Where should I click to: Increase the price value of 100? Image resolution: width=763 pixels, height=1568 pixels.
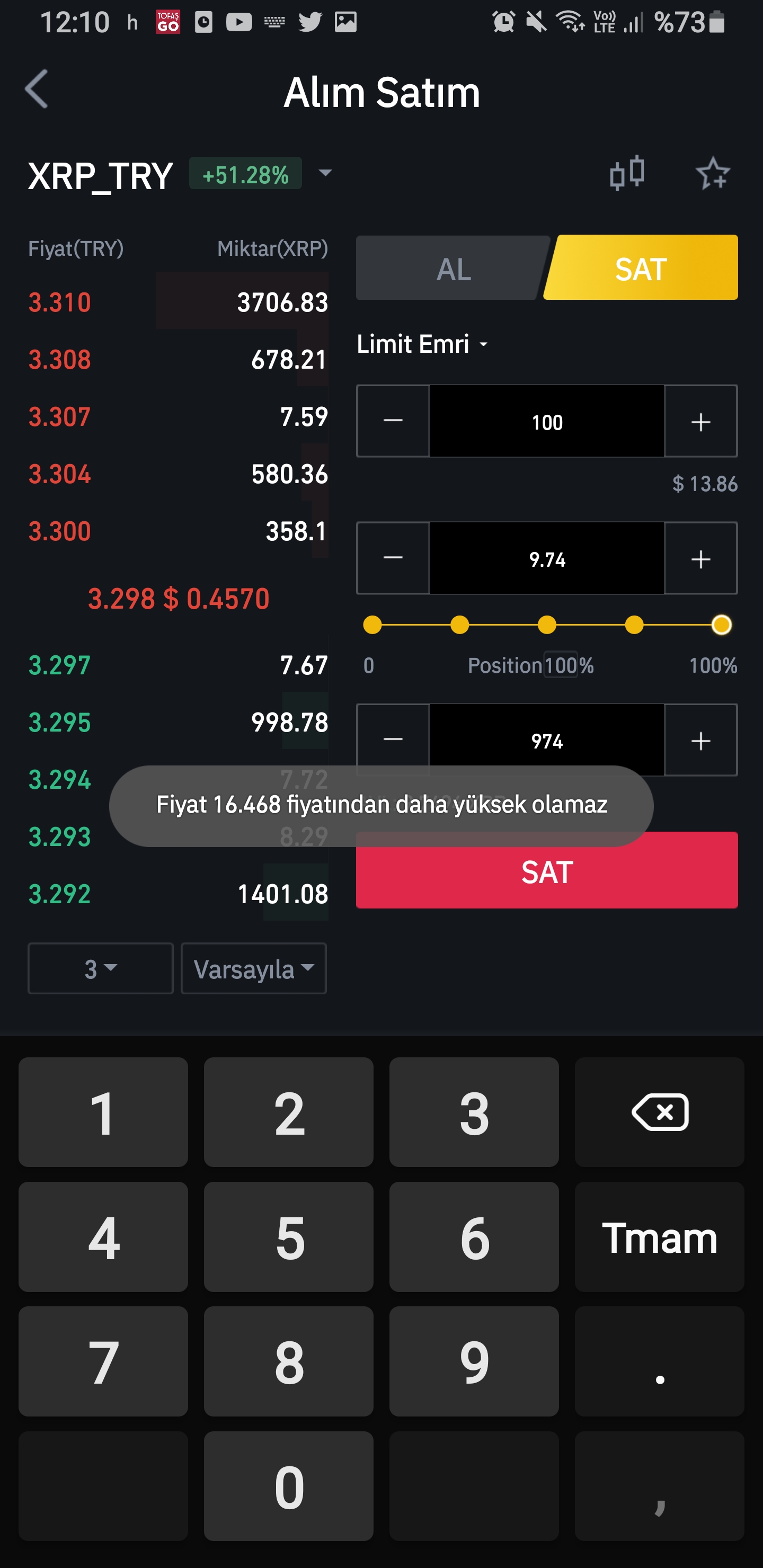point(700,421)
